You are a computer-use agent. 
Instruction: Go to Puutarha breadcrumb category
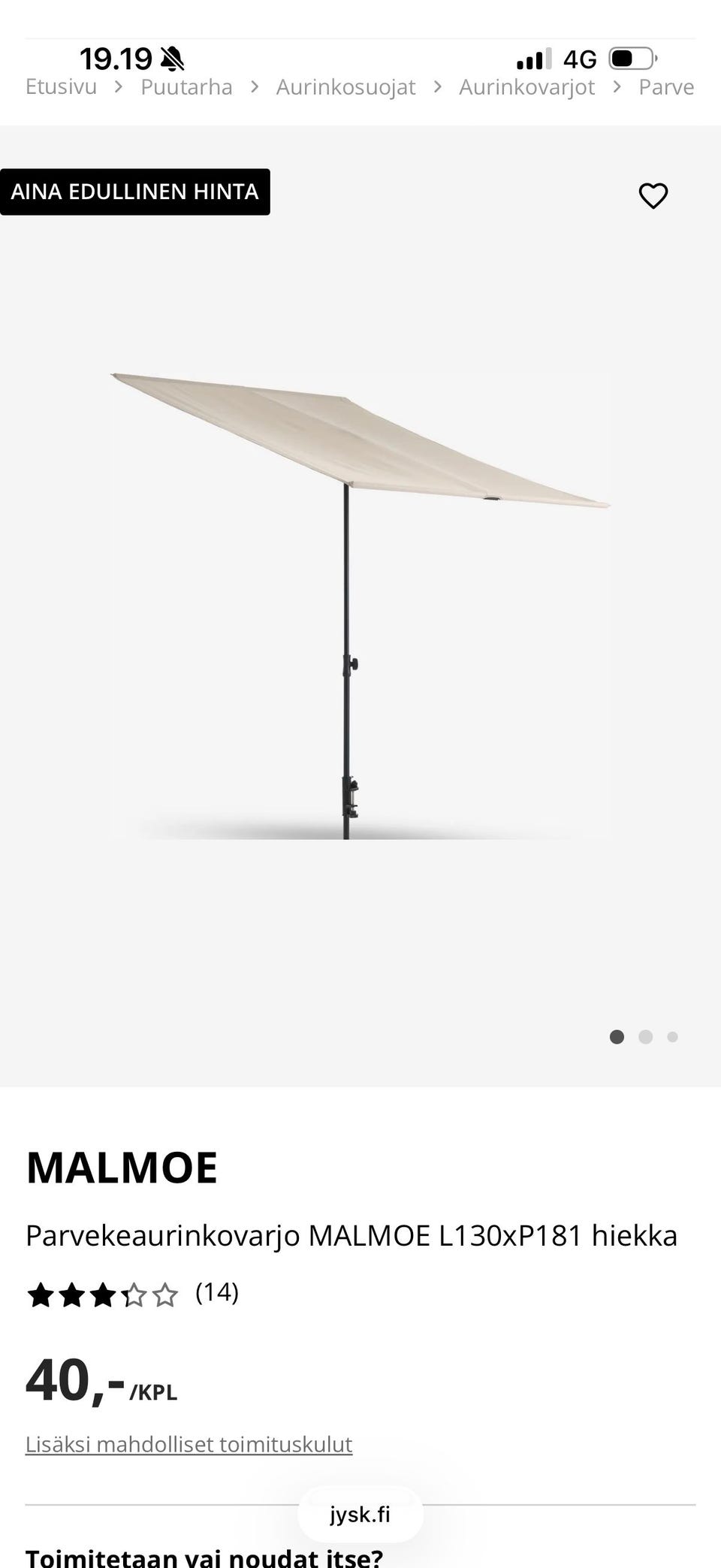(x=186, y=87)
